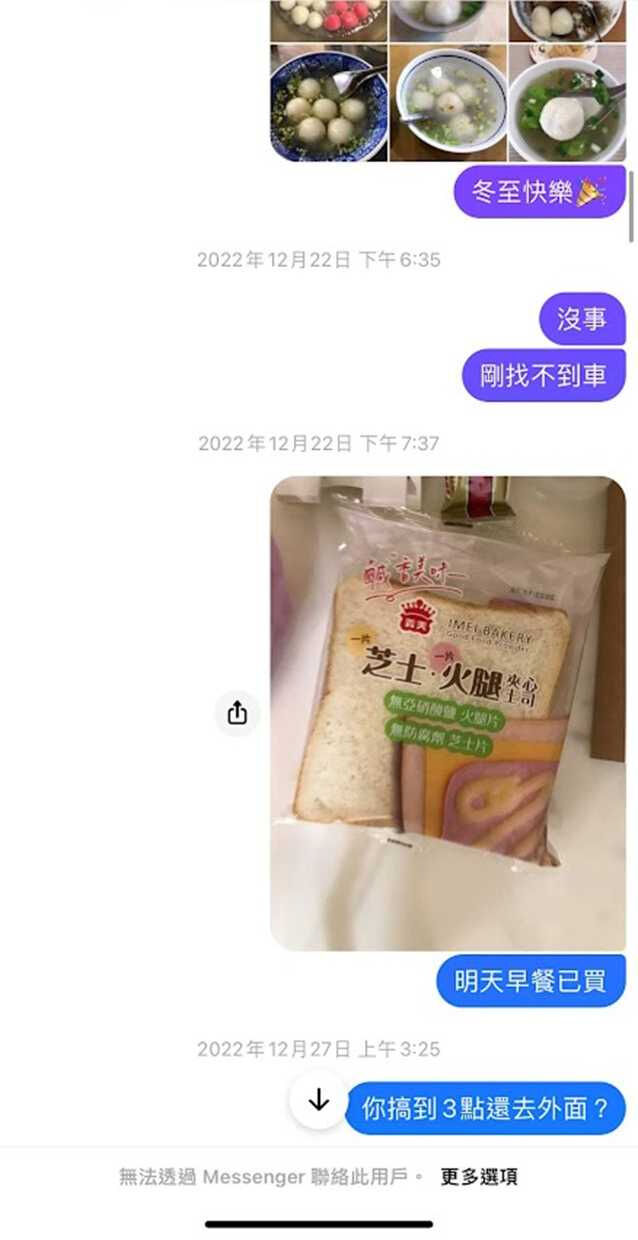The image size is (638, 1240).
Task: Share the sandwich bread photo
Action: (x=237, y=713)
